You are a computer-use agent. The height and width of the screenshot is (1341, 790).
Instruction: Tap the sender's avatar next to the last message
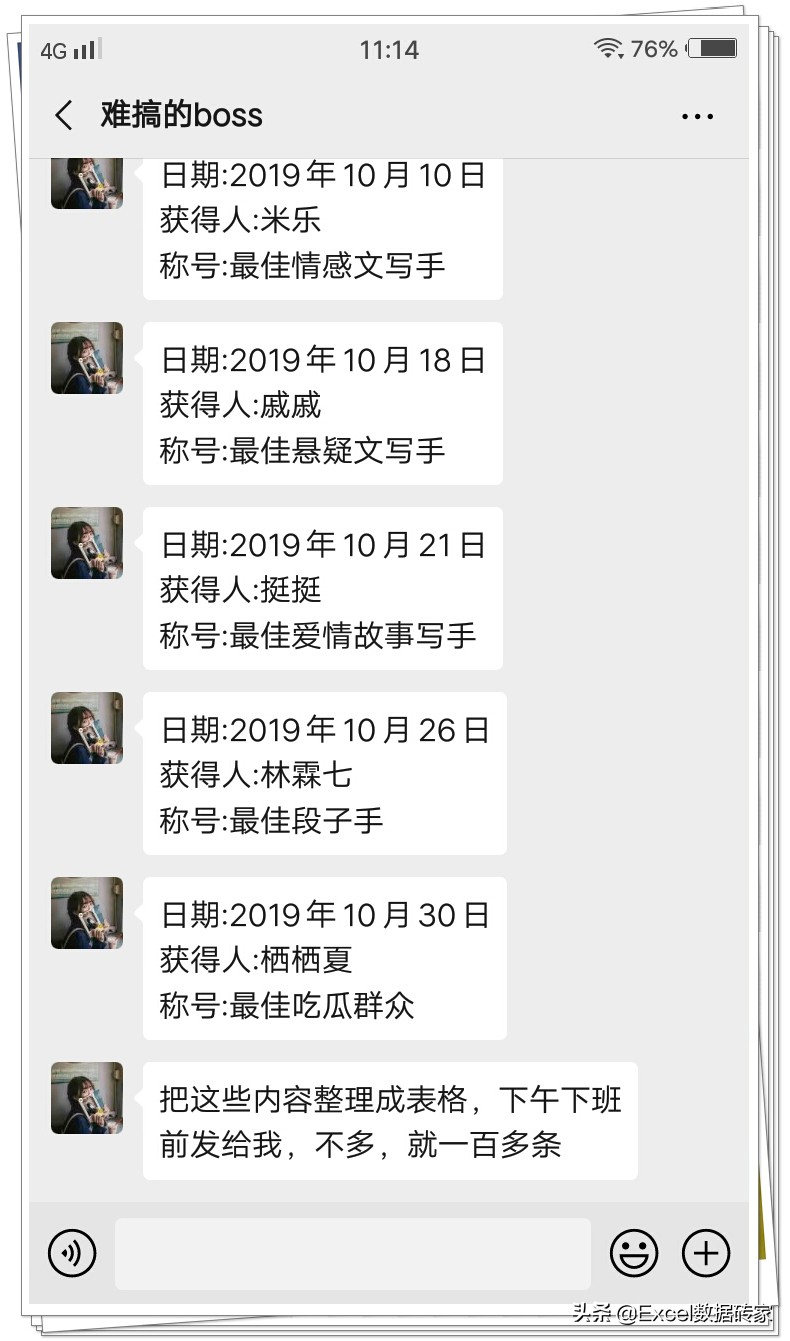(86, 1098)
